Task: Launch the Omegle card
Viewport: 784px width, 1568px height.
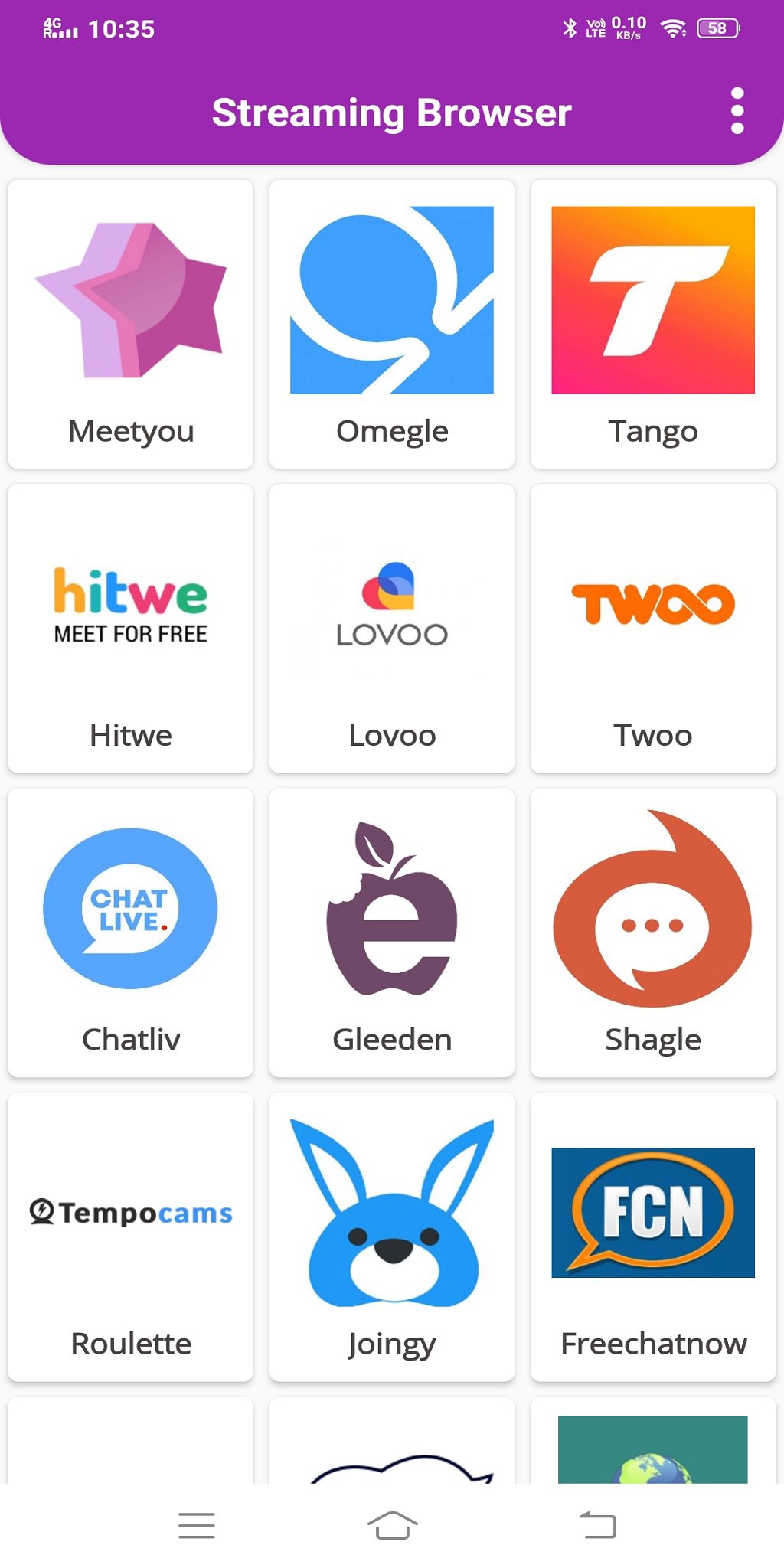Action: [391, 324]
